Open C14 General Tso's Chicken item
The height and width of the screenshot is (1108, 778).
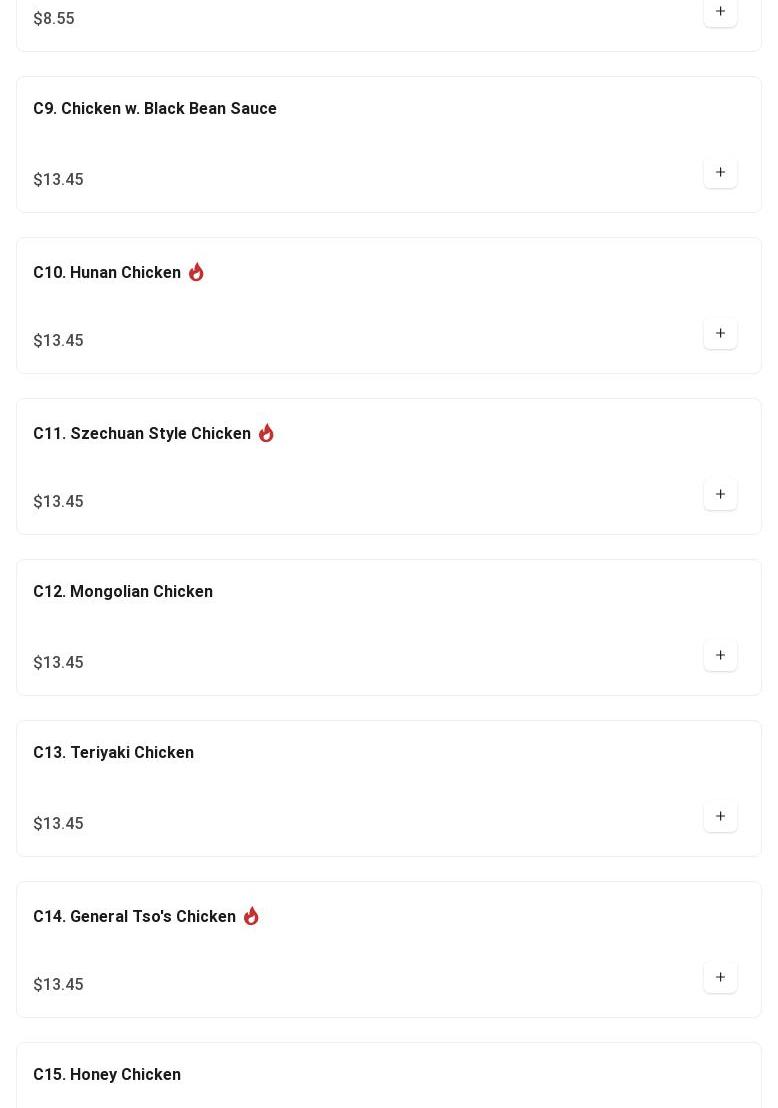click(135, 917)
